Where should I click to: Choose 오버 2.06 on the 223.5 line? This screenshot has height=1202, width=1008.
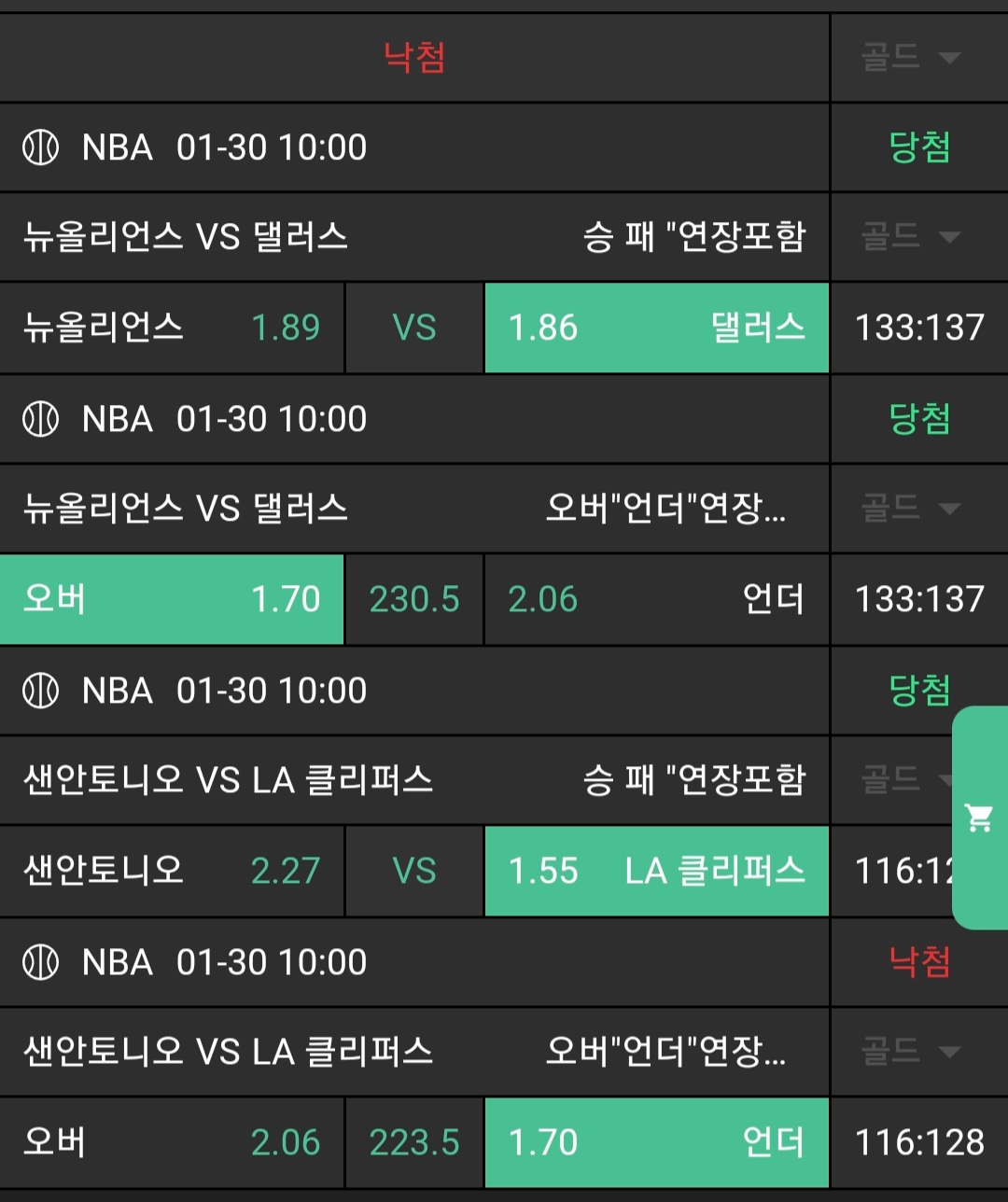click(x=172, y=1142)
